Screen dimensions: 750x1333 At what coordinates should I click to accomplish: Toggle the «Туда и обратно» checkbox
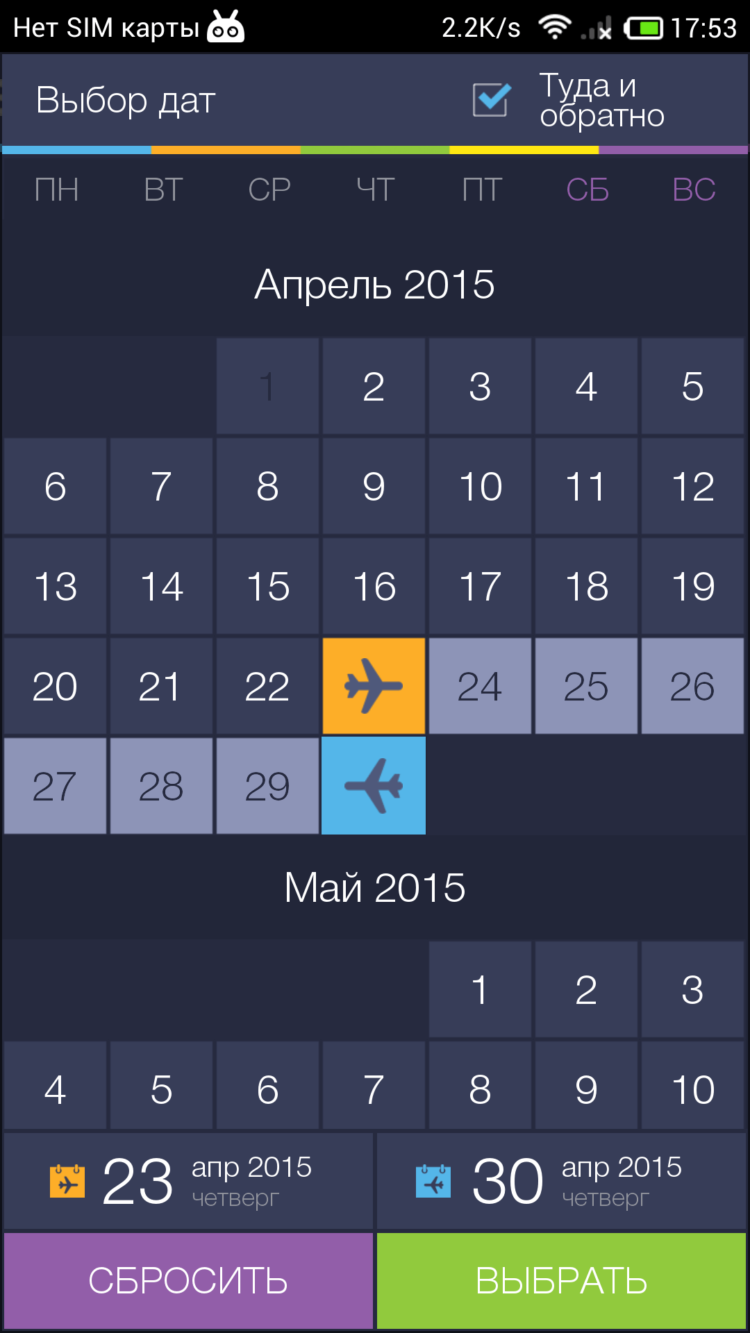tap(491, 100)
